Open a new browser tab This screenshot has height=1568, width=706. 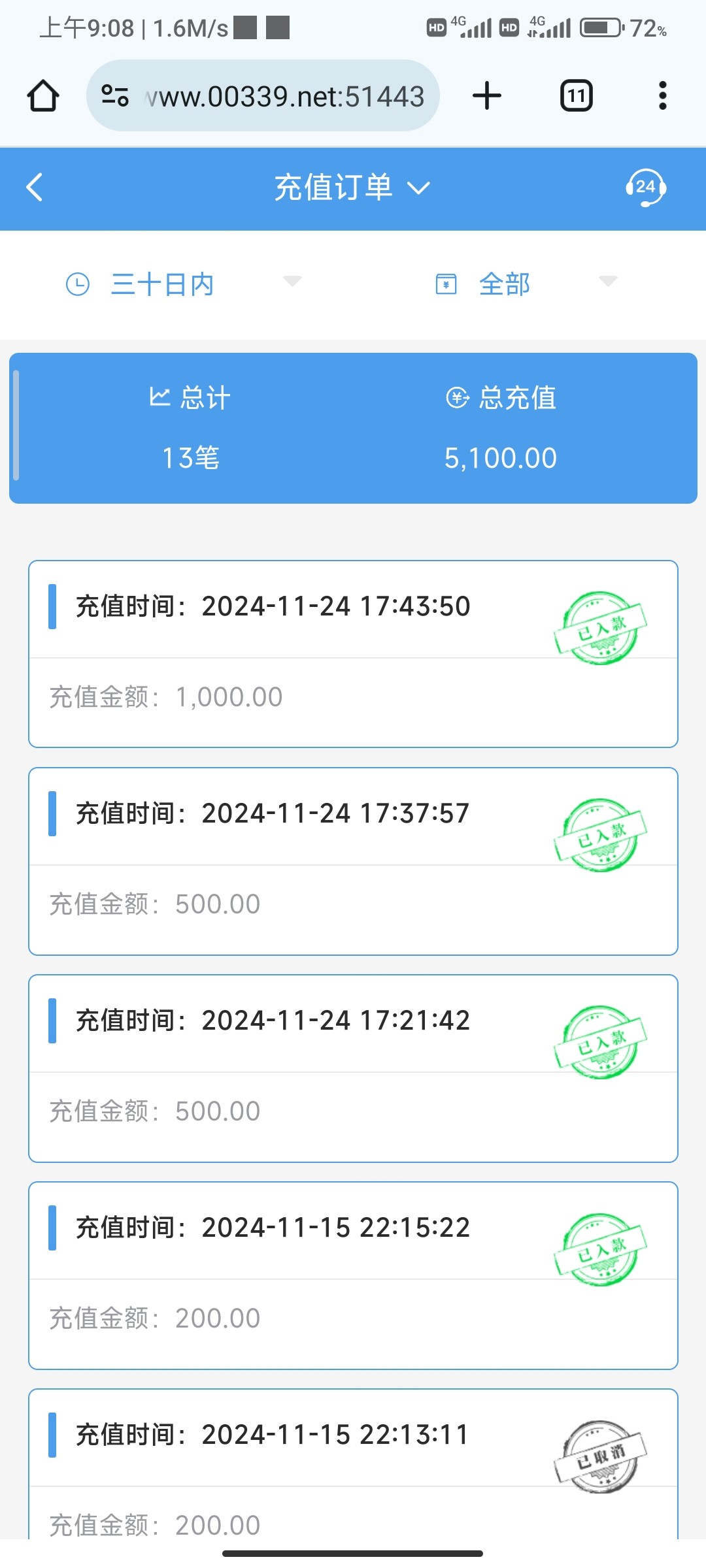point(487,96)
